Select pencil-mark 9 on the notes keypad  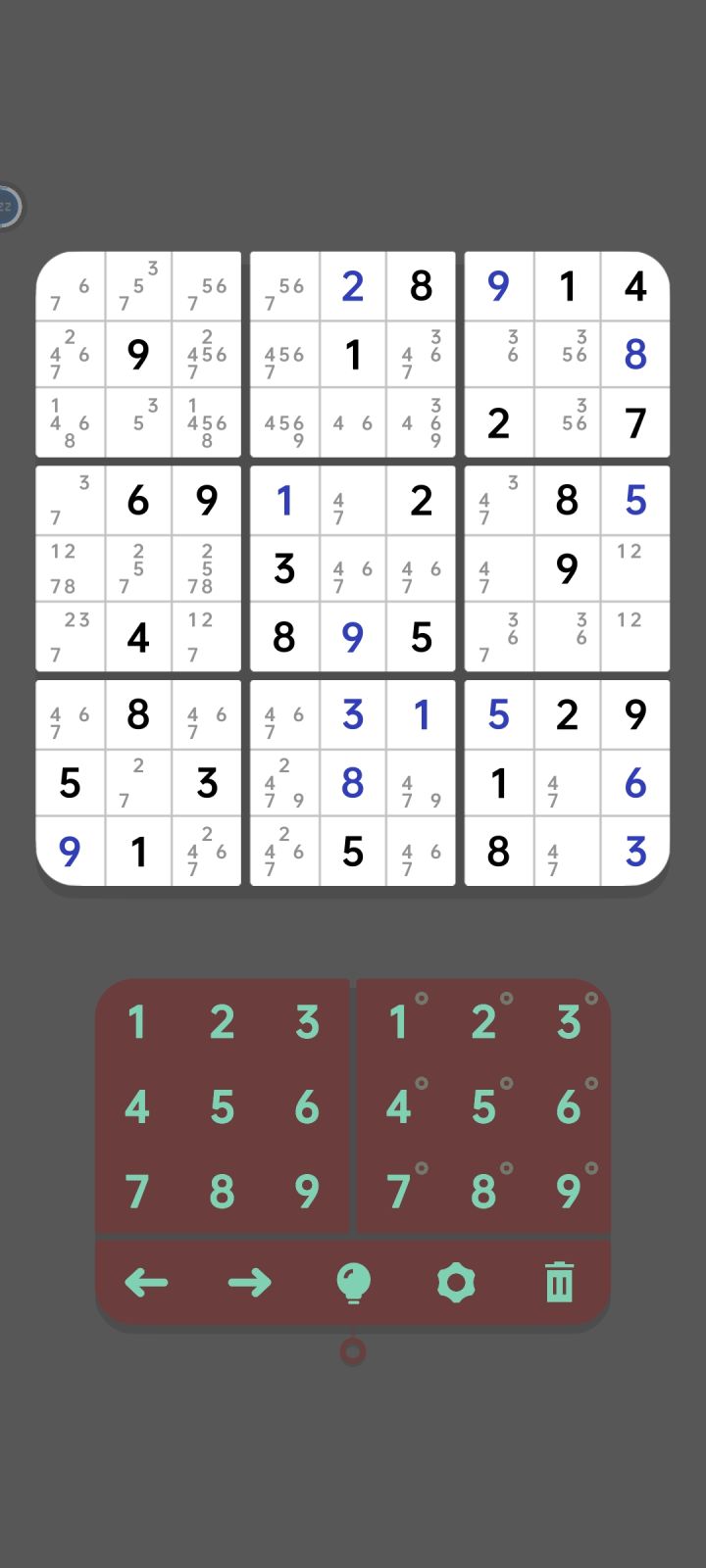568,1192
